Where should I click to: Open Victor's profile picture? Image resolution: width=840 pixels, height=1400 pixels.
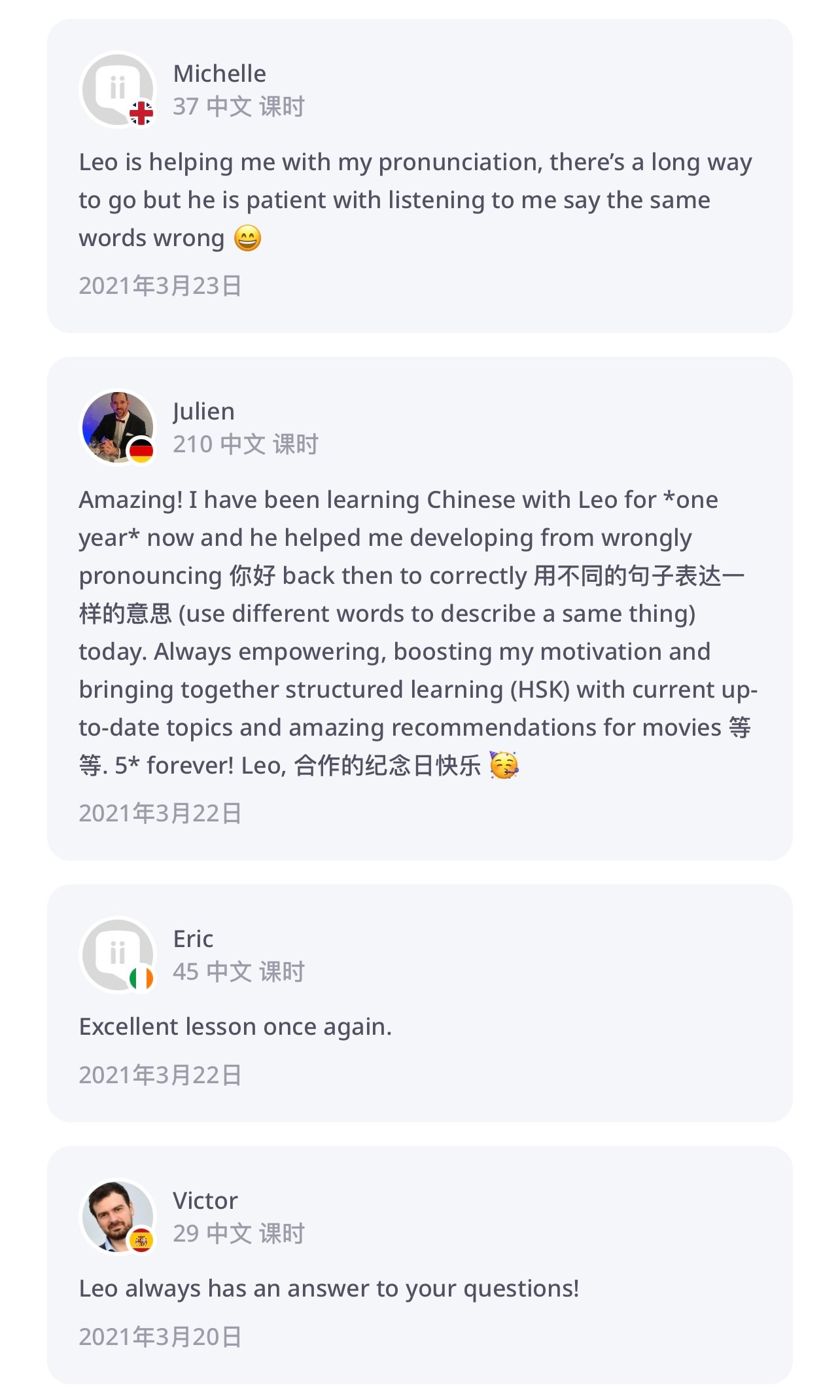coord(118,1217)
